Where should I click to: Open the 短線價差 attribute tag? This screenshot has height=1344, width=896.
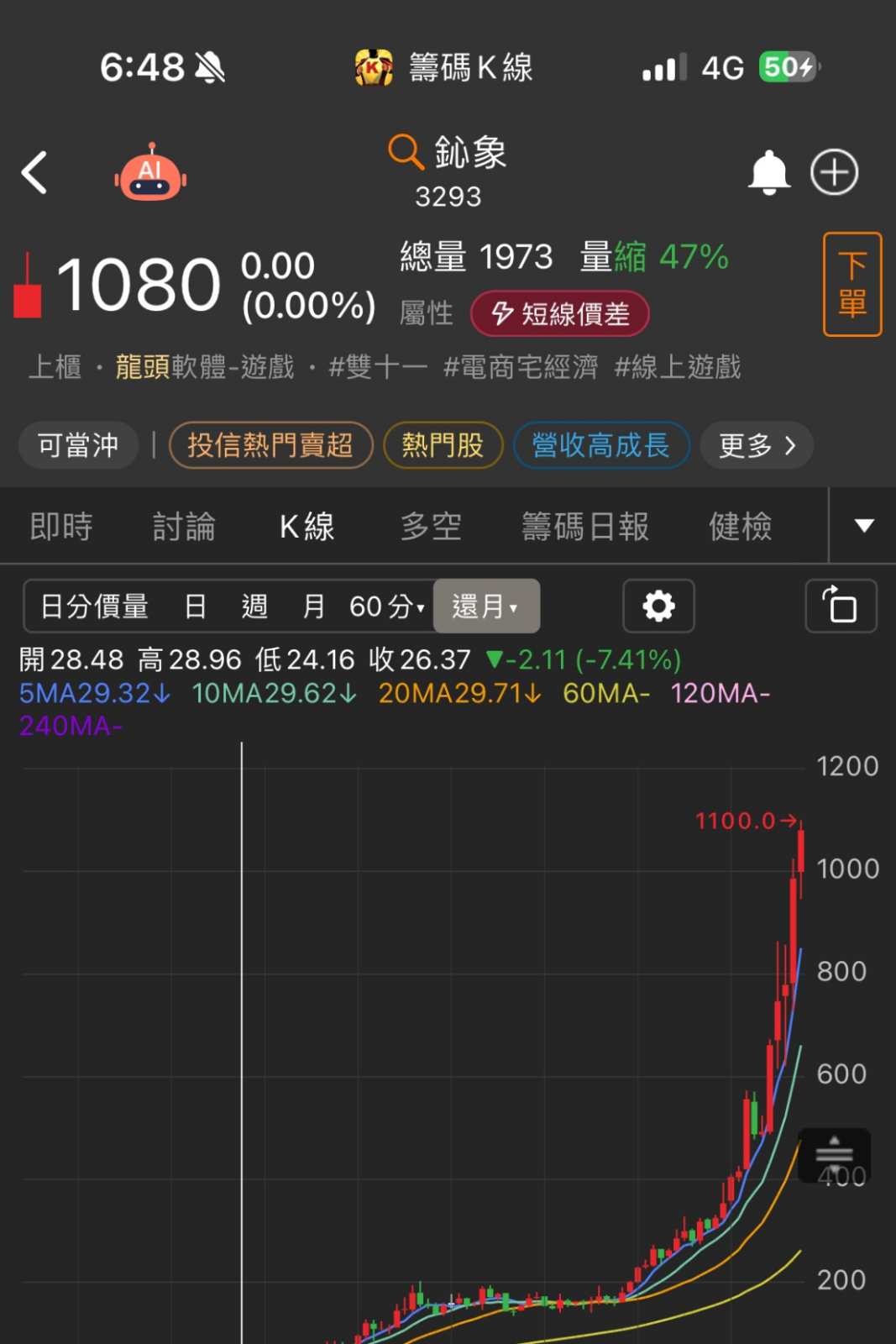pos(560,314)
